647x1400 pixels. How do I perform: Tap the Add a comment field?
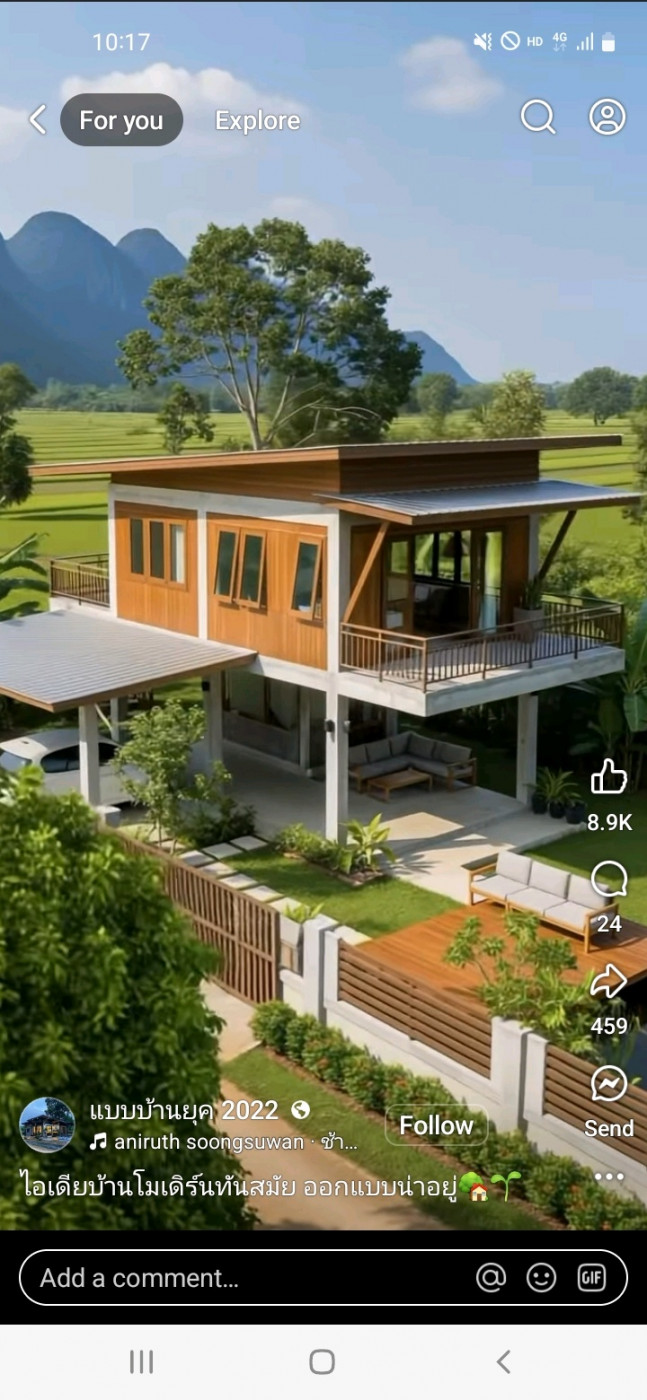coord(240,1278)
